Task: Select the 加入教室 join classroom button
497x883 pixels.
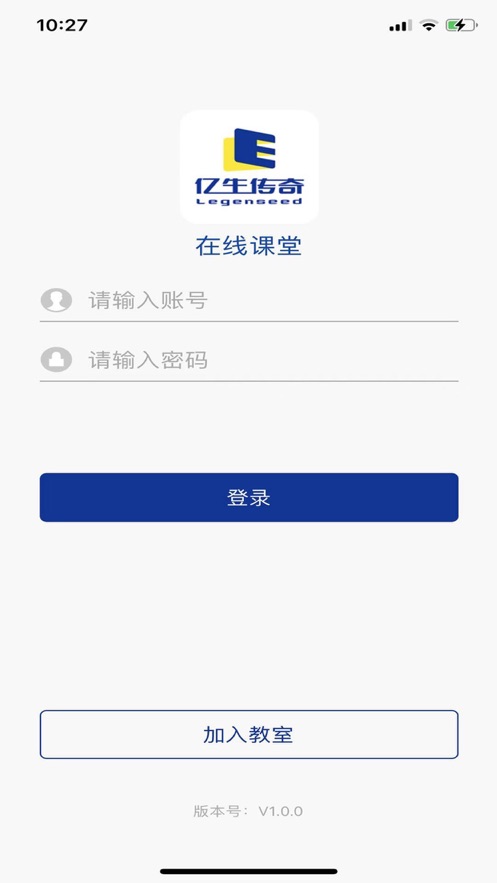Action: 249,734
